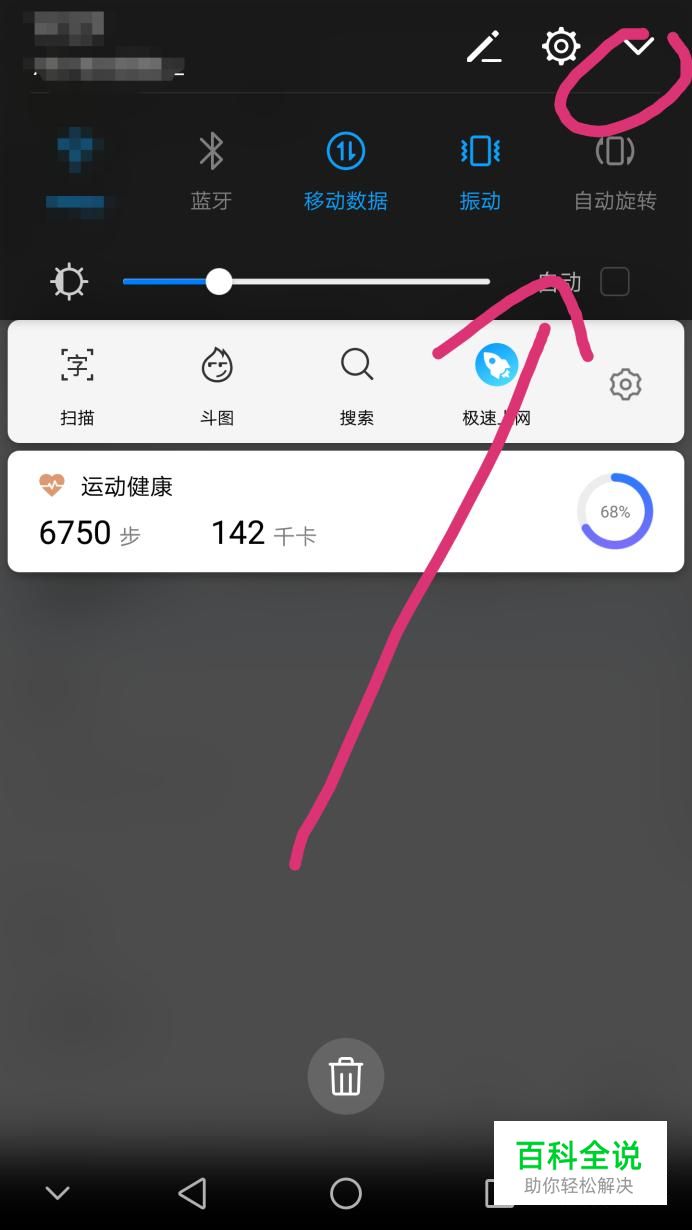
Task: Edit the quick settings tiles
Action: click(484, 46)
